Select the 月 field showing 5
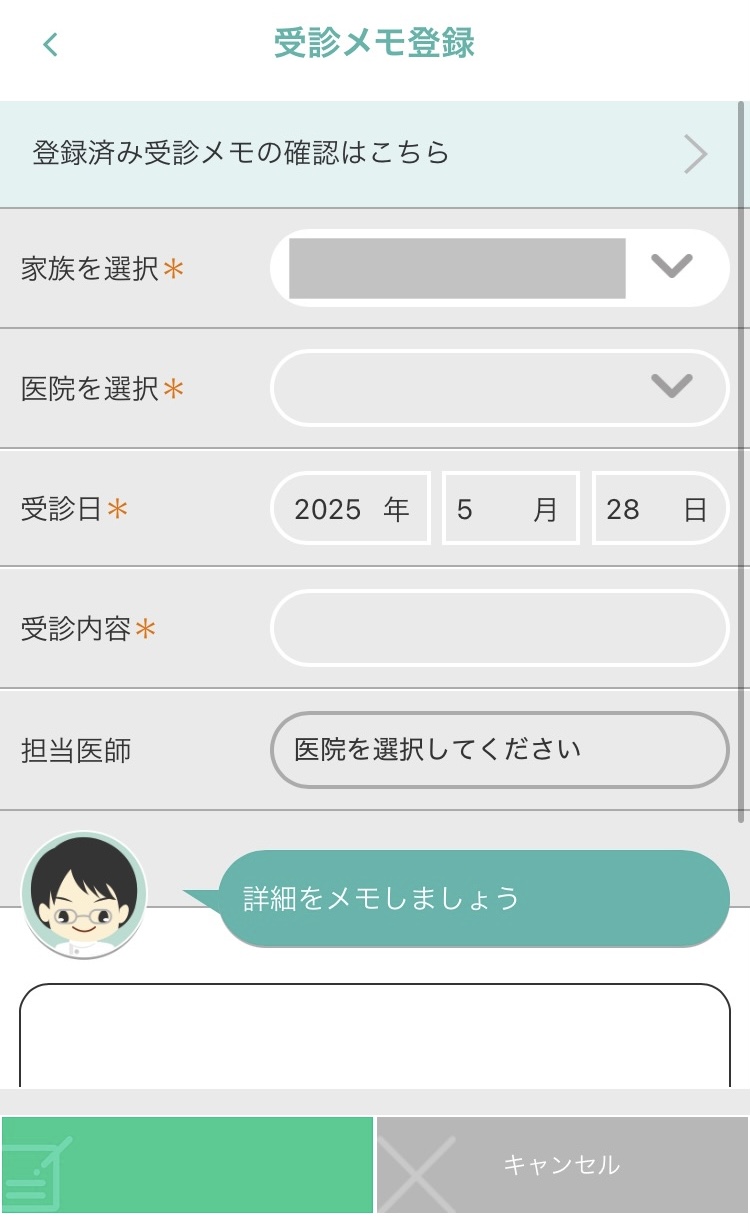750x1232 pixels. pyautogui.click(x=511, y=509)
